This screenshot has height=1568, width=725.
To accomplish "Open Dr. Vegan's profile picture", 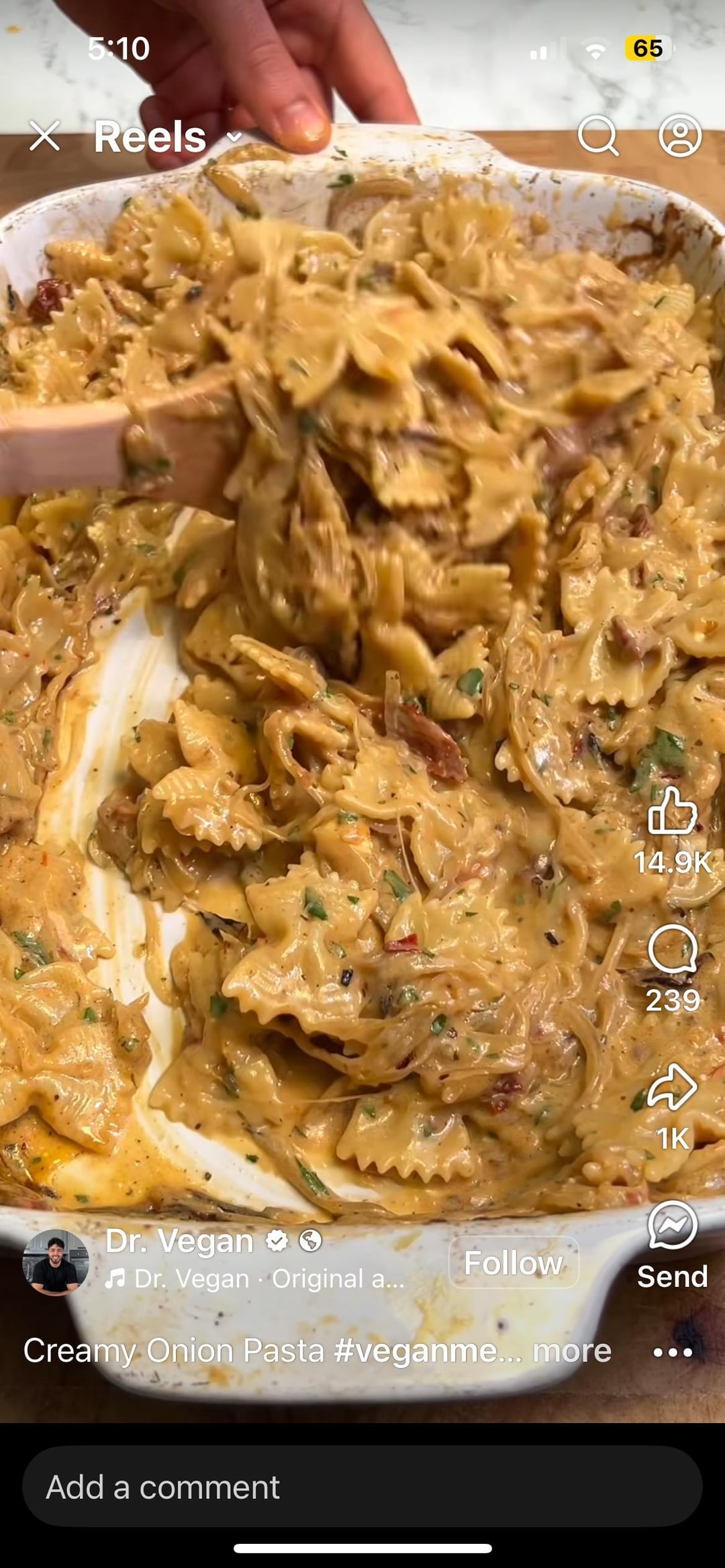I will coord(56,1262).
